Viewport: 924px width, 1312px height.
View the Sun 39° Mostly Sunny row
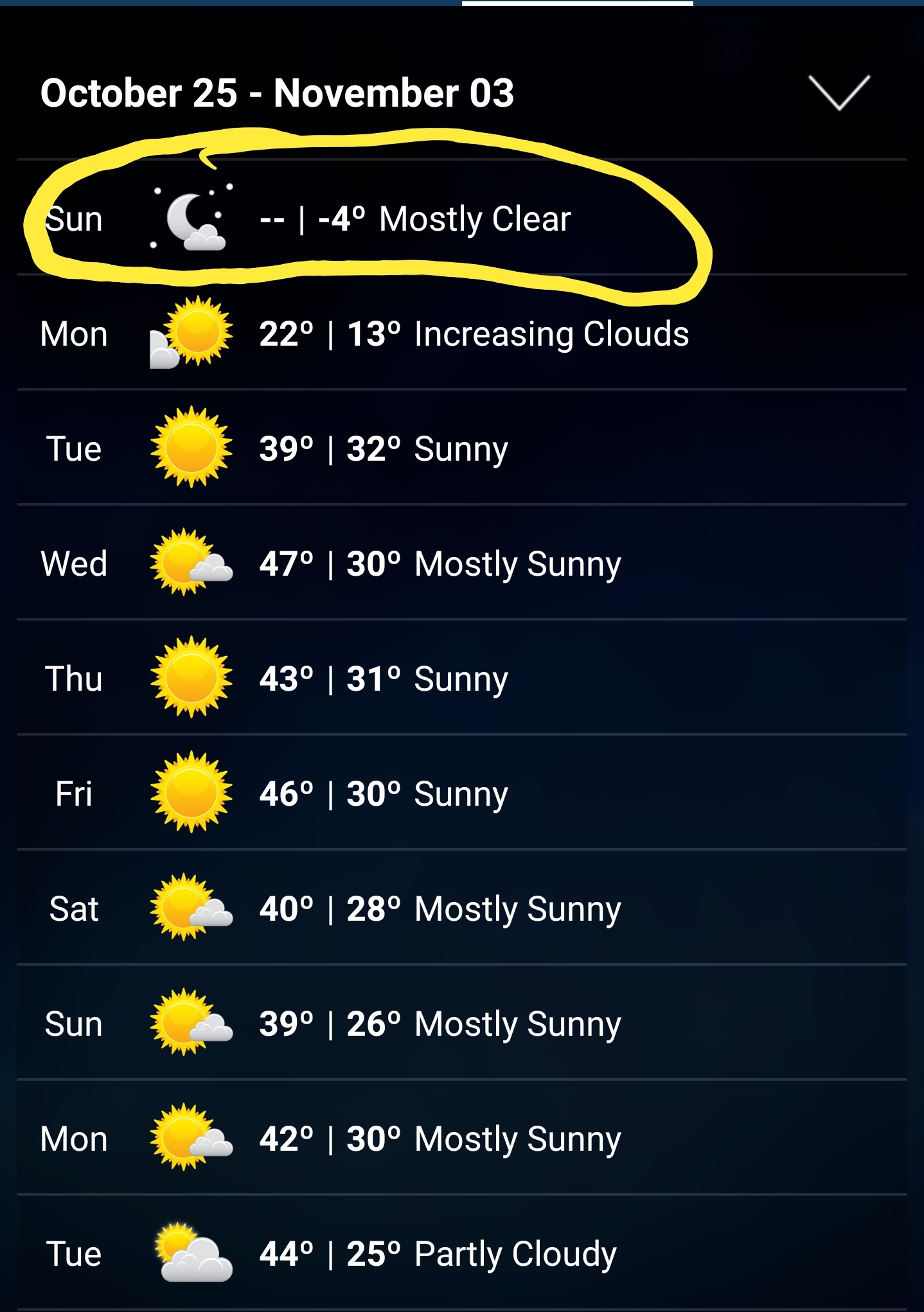pos(461,1024)
